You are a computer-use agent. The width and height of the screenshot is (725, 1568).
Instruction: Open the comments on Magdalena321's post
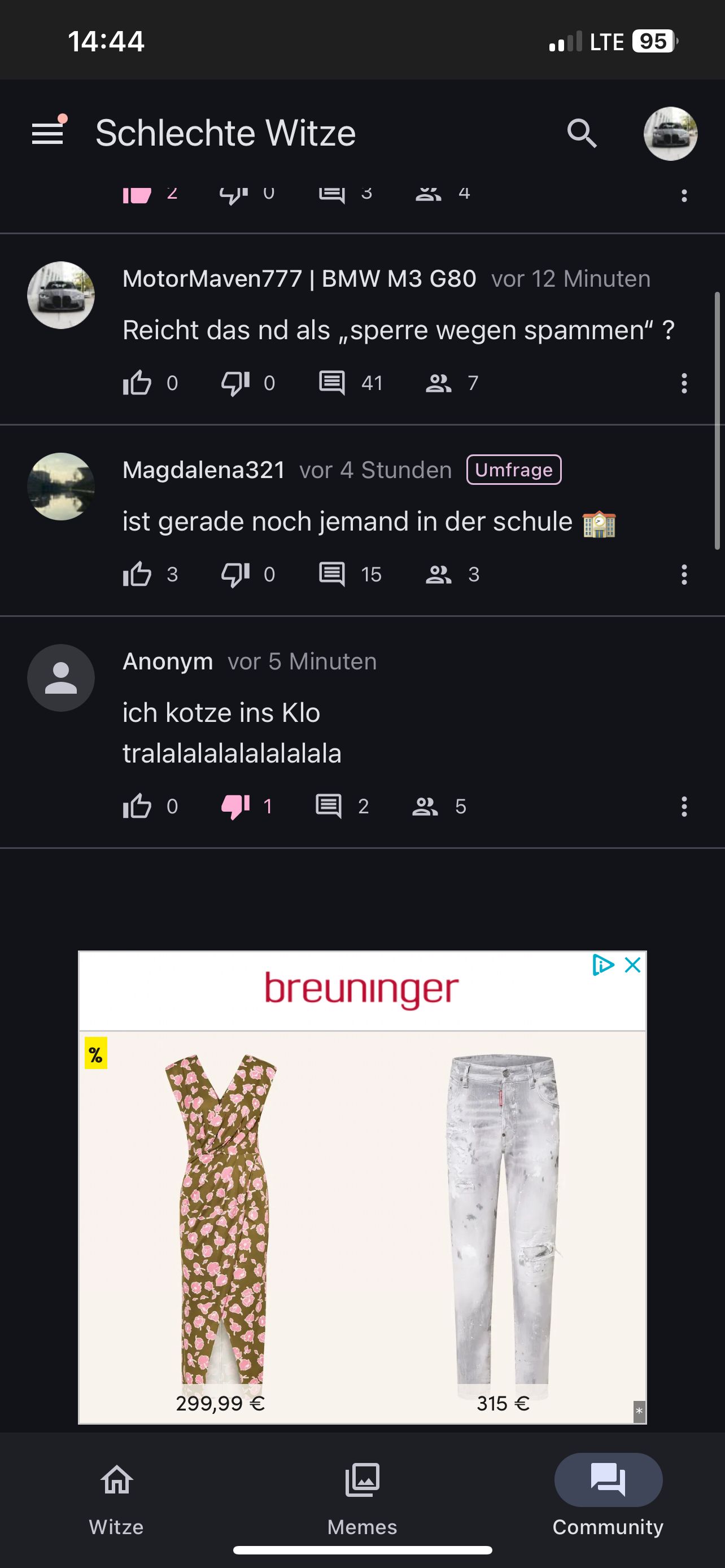333,574
